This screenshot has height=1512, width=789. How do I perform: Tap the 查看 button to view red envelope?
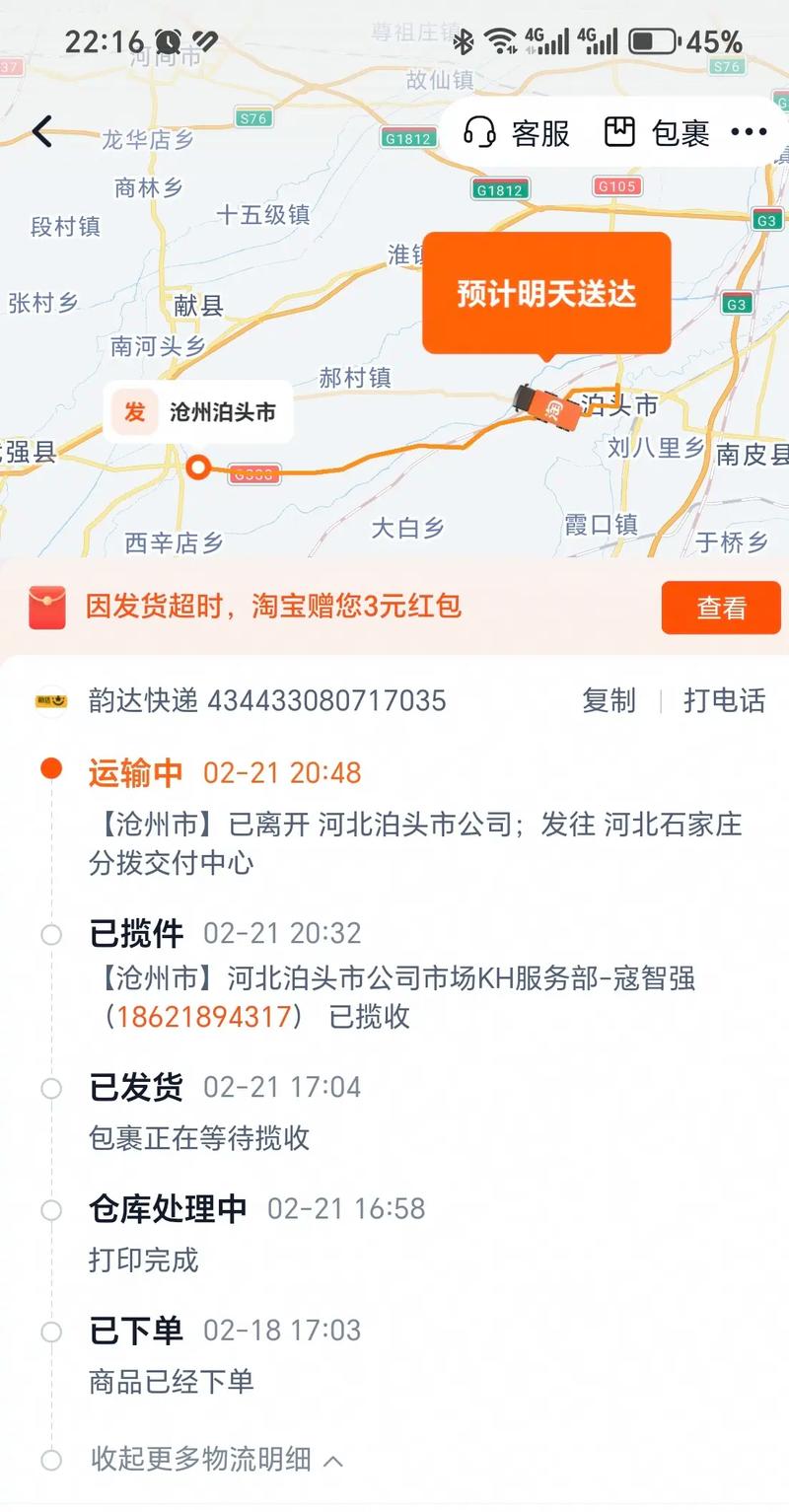click(x=721, y=610)
